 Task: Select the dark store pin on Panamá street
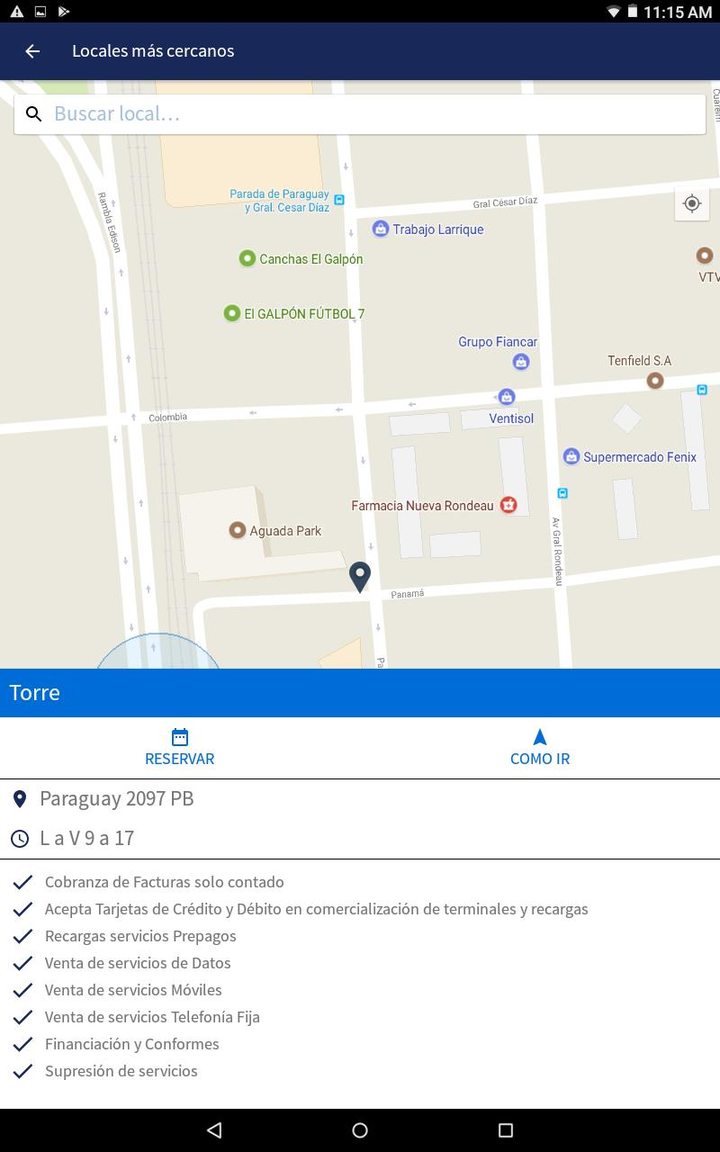(360, 576)
